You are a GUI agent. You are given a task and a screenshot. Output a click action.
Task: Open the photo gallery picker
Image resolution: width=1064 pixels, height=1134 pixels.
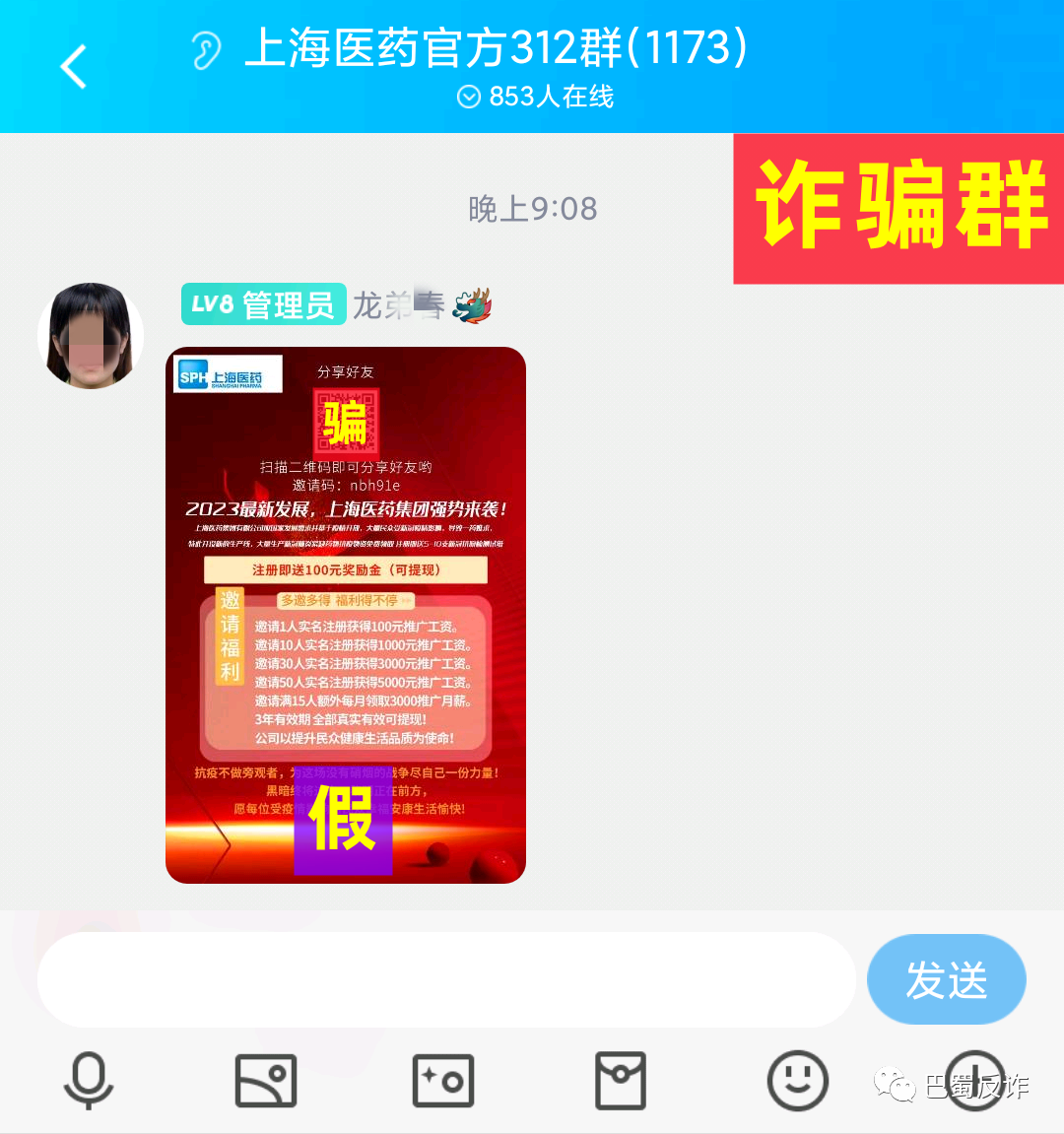point(266,1080)
